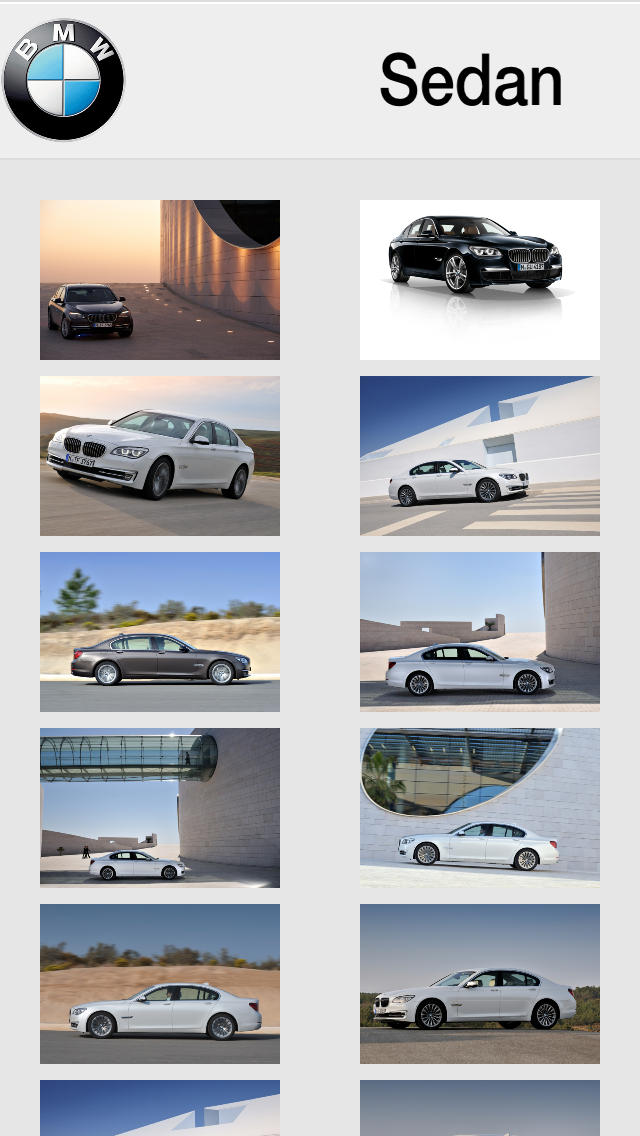The image size is (640, 1136).
Task: Open silver sedan photo beside curved stone wall
Action: click(480, 632)
